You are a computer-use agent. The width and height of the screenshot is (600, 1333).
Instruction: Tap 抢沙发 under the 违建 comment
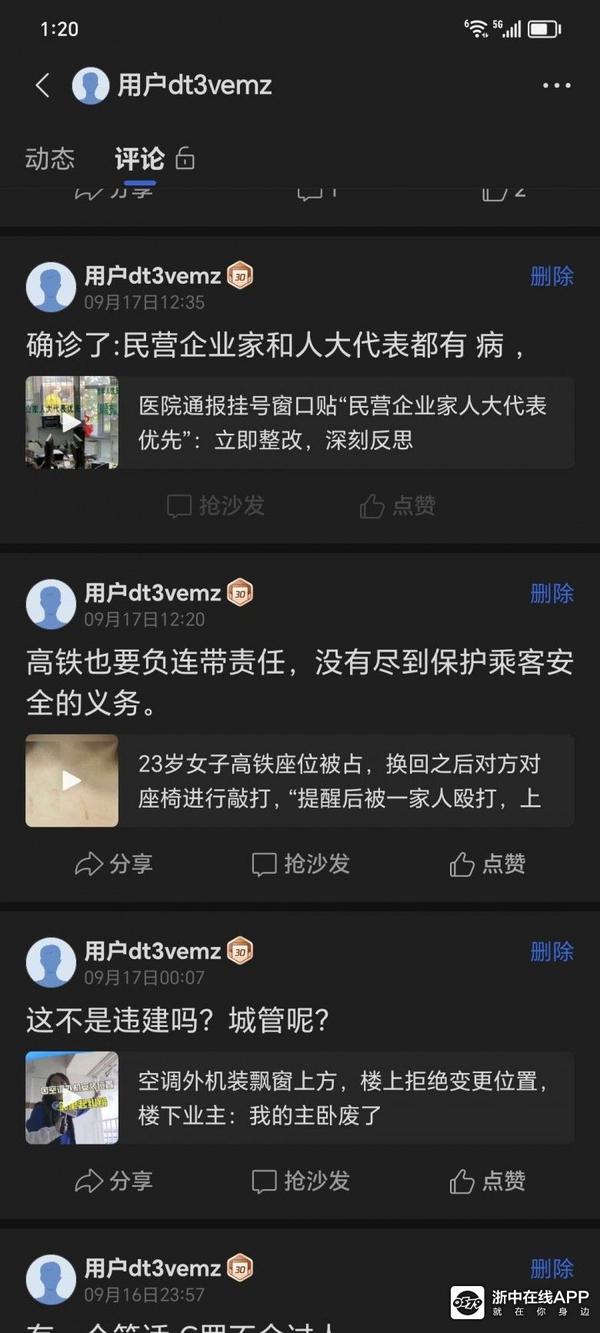click(301, 1181)
